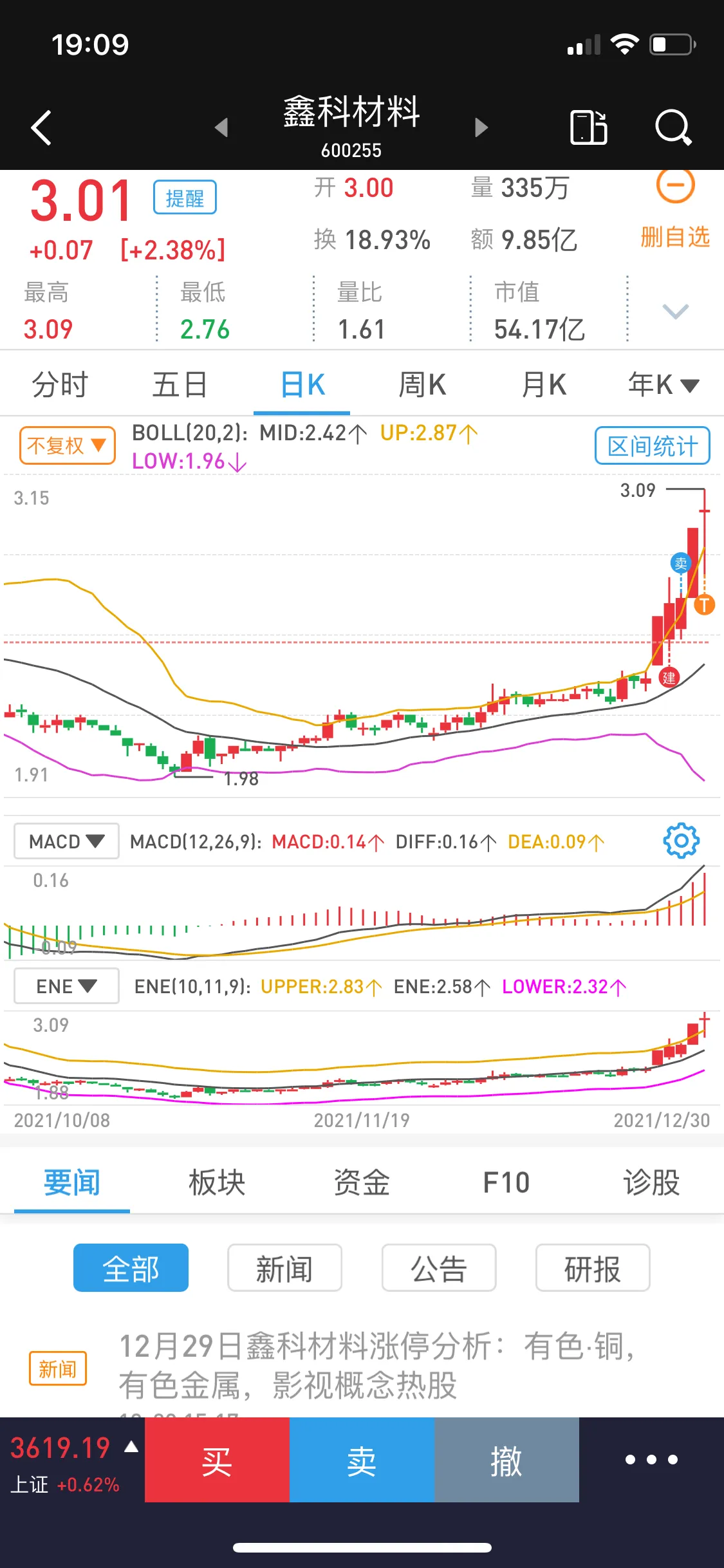Image resolution: width=724 pixels, height=1568 pixels.
Task: Open the three-dot more menu
Action: (x=651, y=1460)
